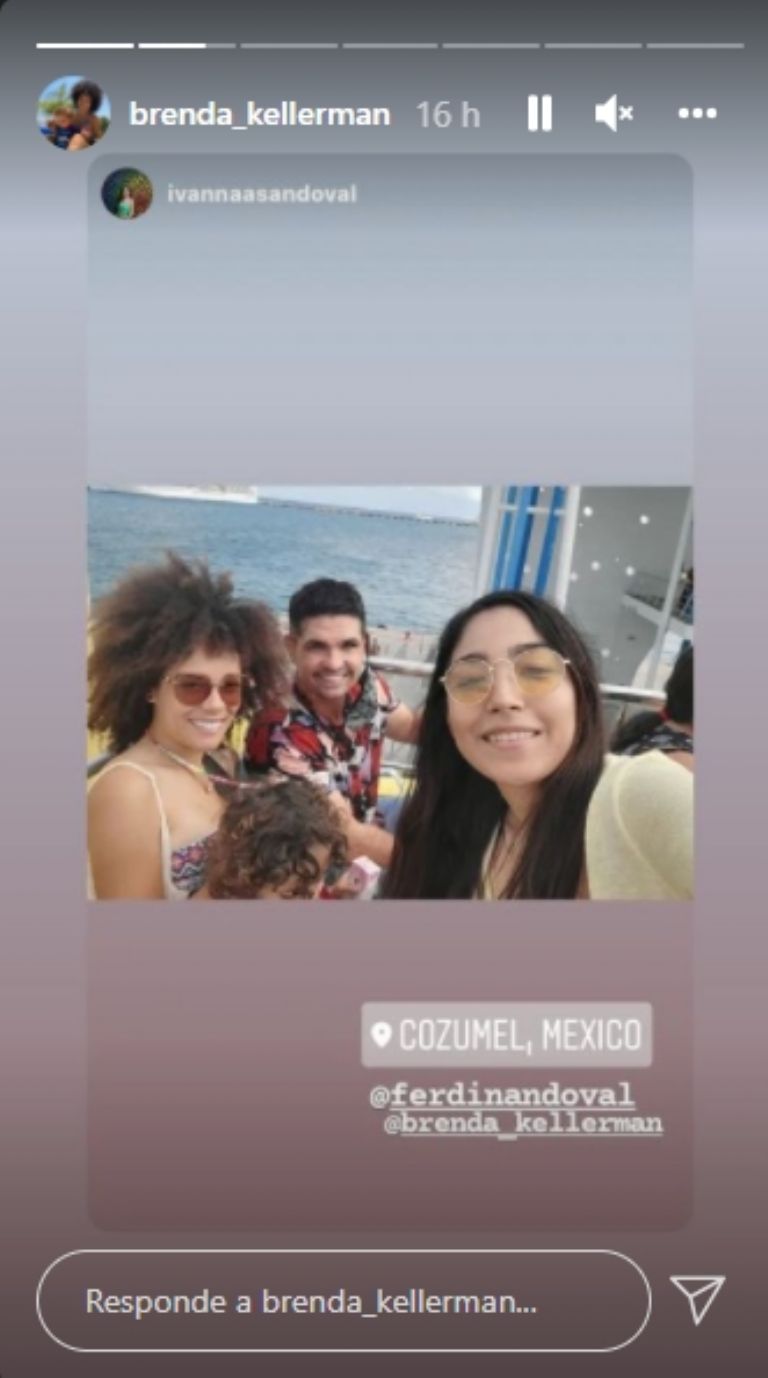Pause the story playback
Screen dimensions: 768x1378
click(x=539, y=115)
